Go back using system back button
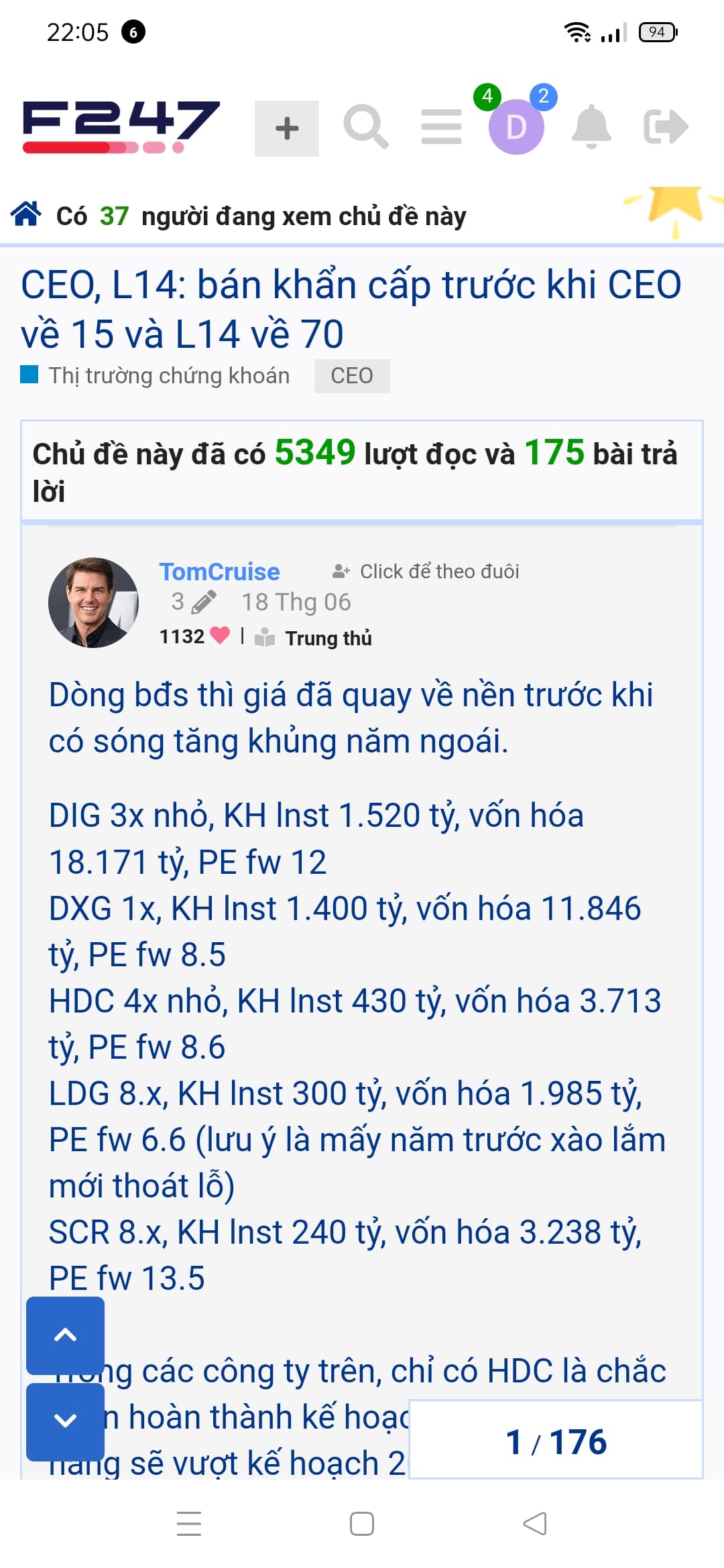724x1568 pixels. [534, 1523]
